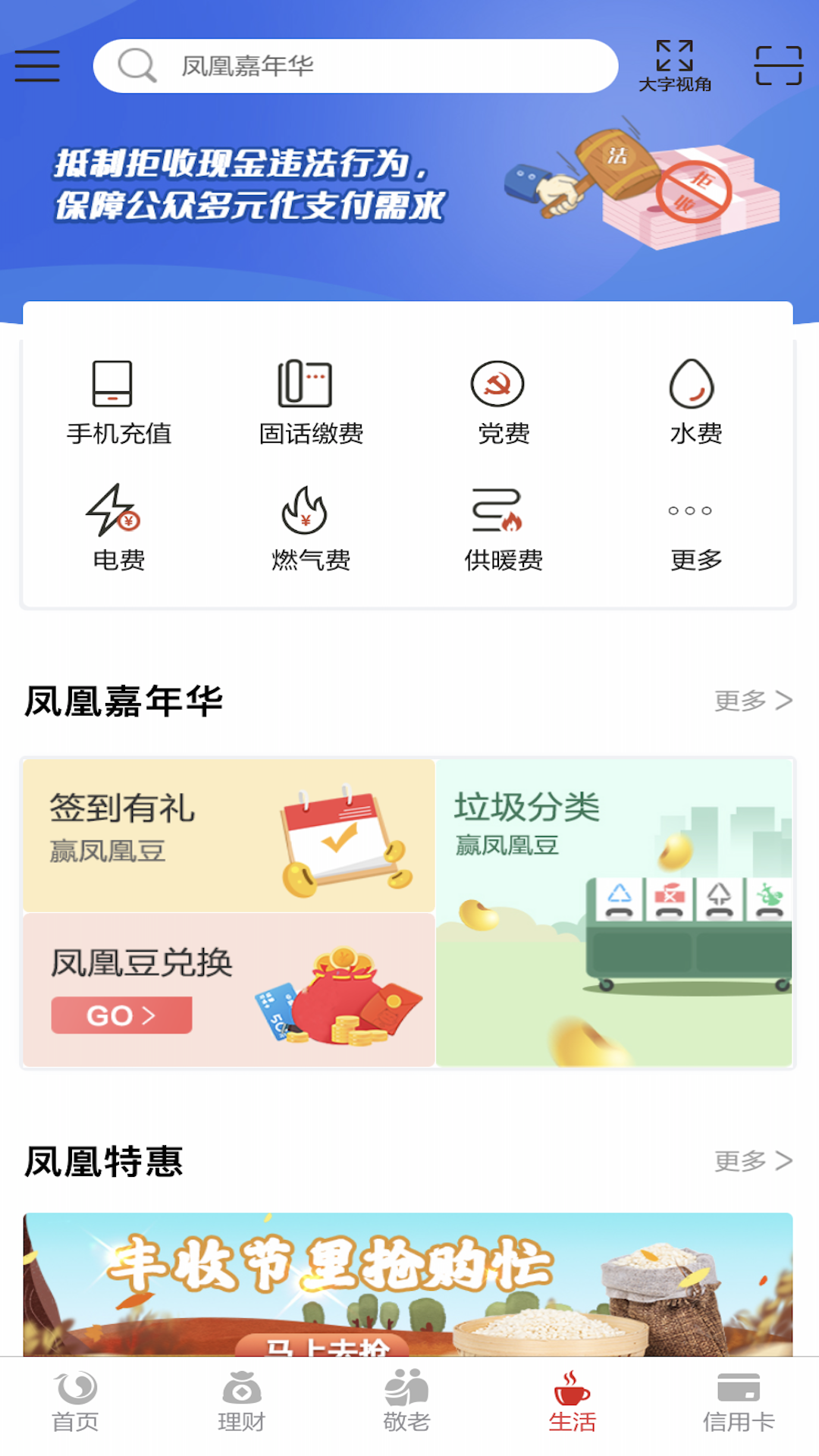Switch to the 首页 tab
The image size is (819, 1456).
click(x=75, y=1402)
